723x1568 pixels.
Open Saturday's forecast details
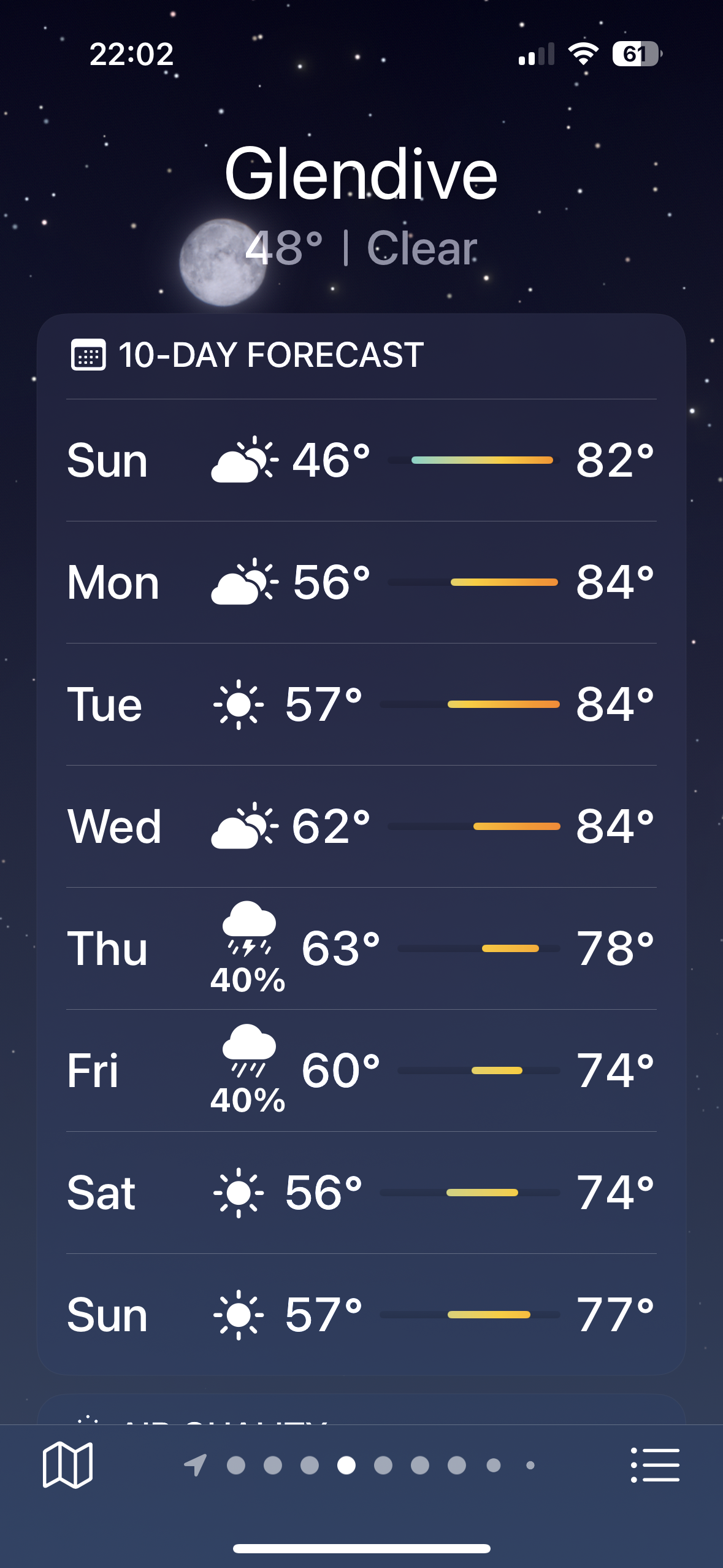tap(361, 1193)
